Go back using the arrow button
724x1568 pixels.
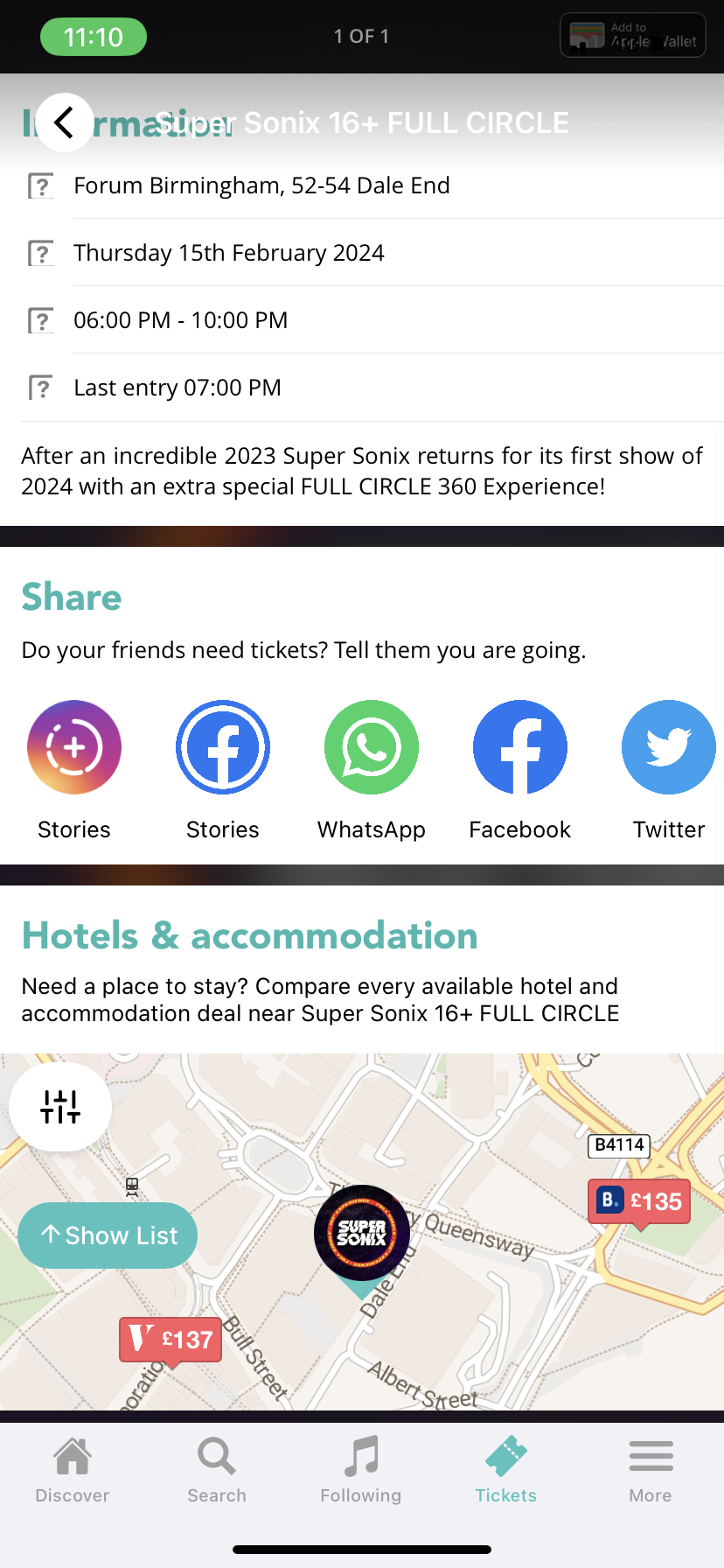click(64, 122)
